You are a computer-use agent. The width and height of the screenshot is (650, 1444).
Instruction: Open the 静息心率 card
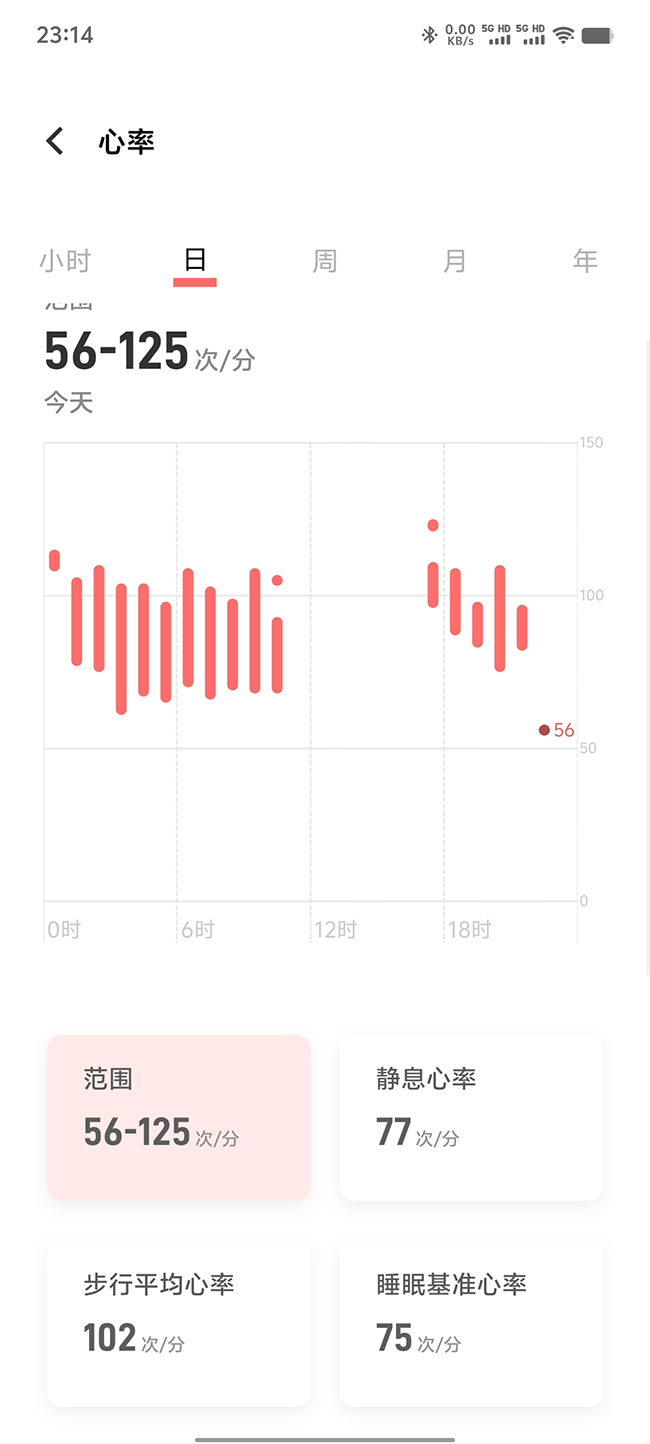tap(471, 1118)
